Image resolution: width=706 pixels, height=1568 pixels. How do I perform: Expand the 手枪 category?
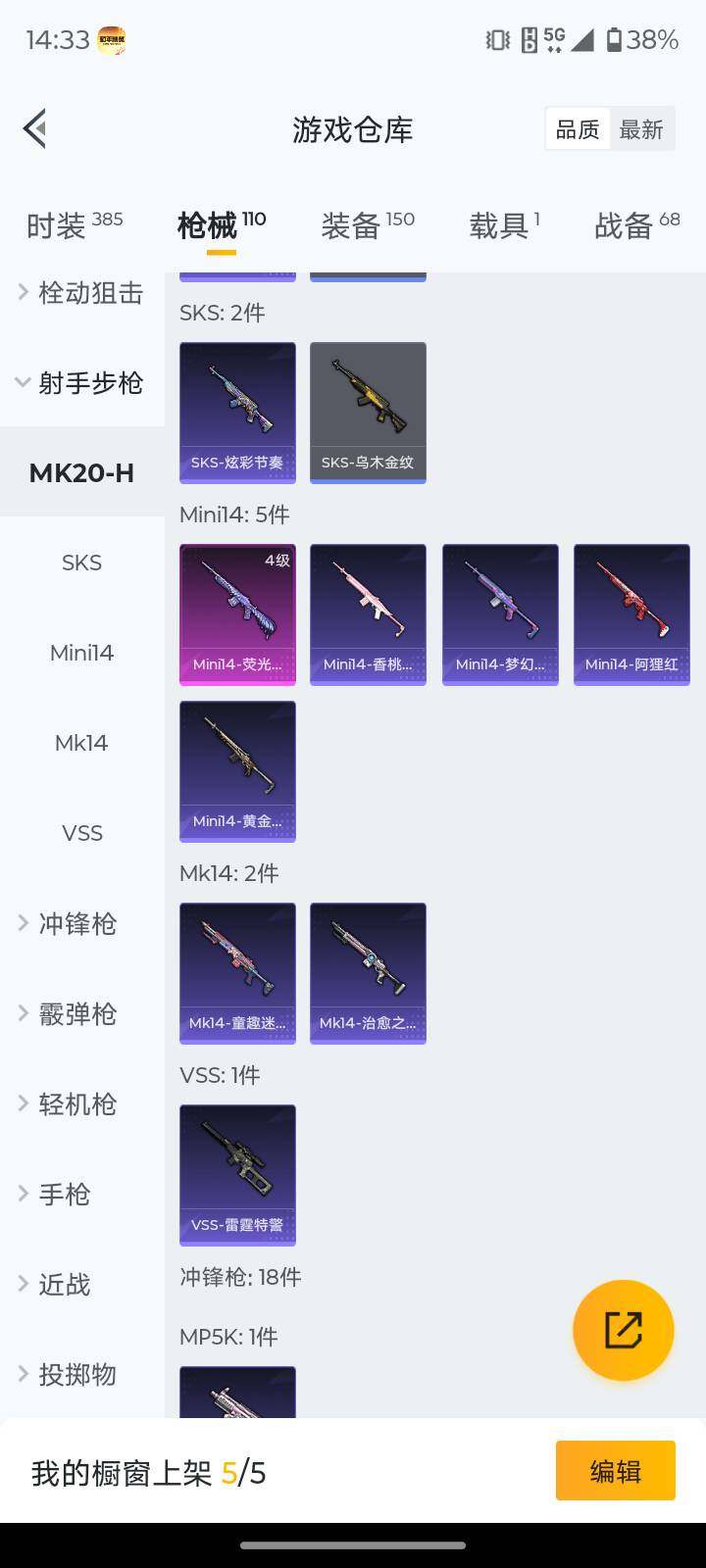(65, 1194)
